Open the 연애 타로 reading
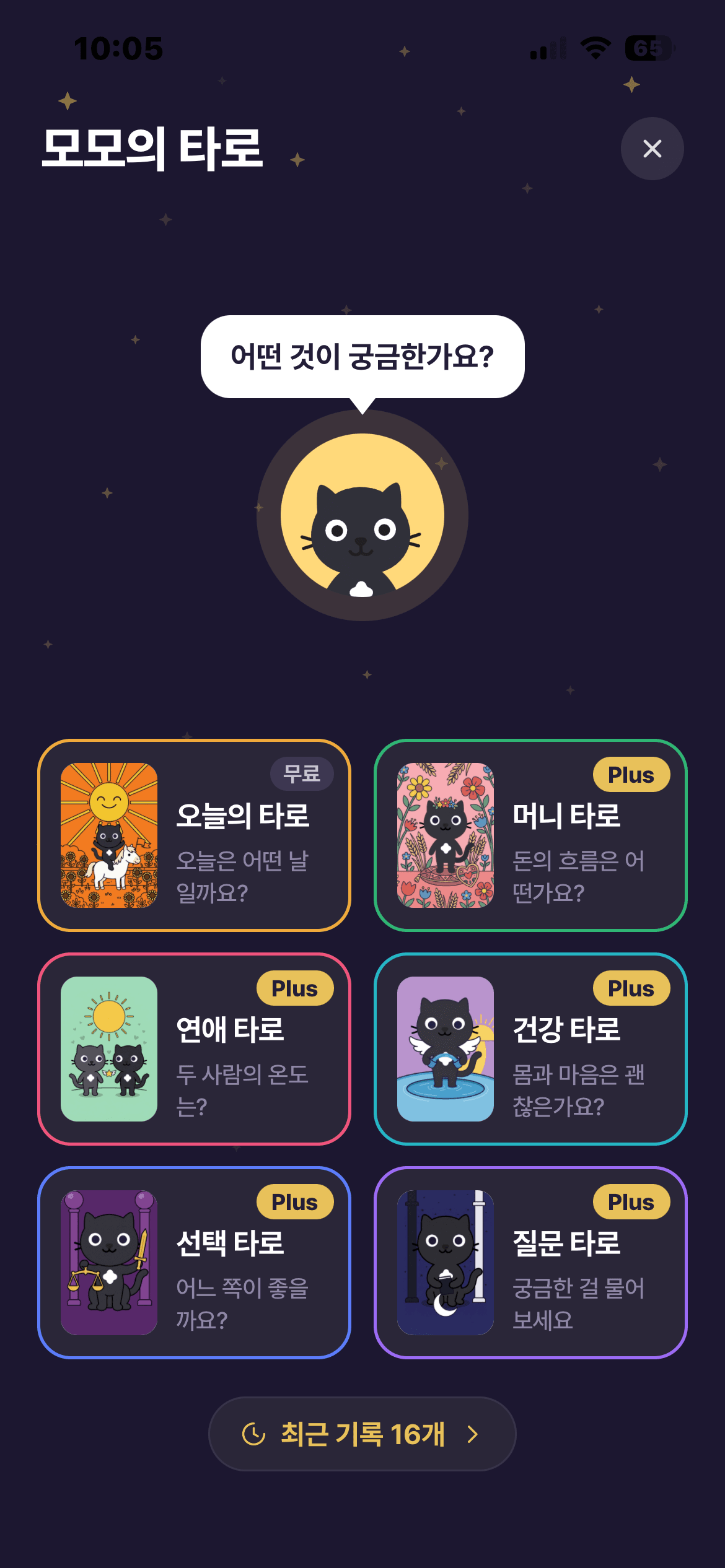This screenshot has width=725, height=1568. pyautogui.click(x=194, y=1048)
